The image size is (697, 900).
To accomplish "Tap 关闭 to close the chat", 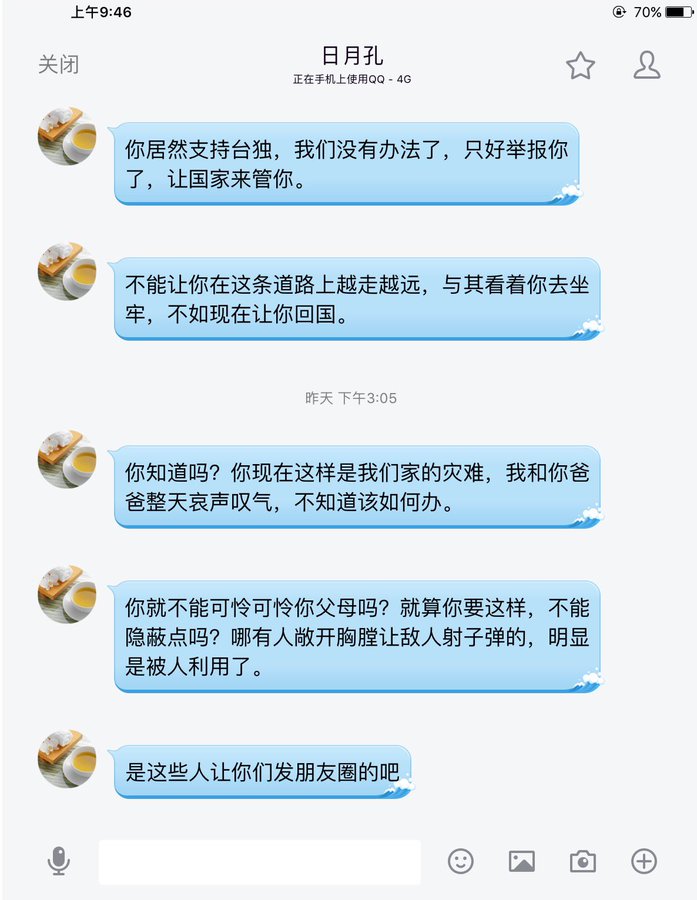I will [58, 65].
